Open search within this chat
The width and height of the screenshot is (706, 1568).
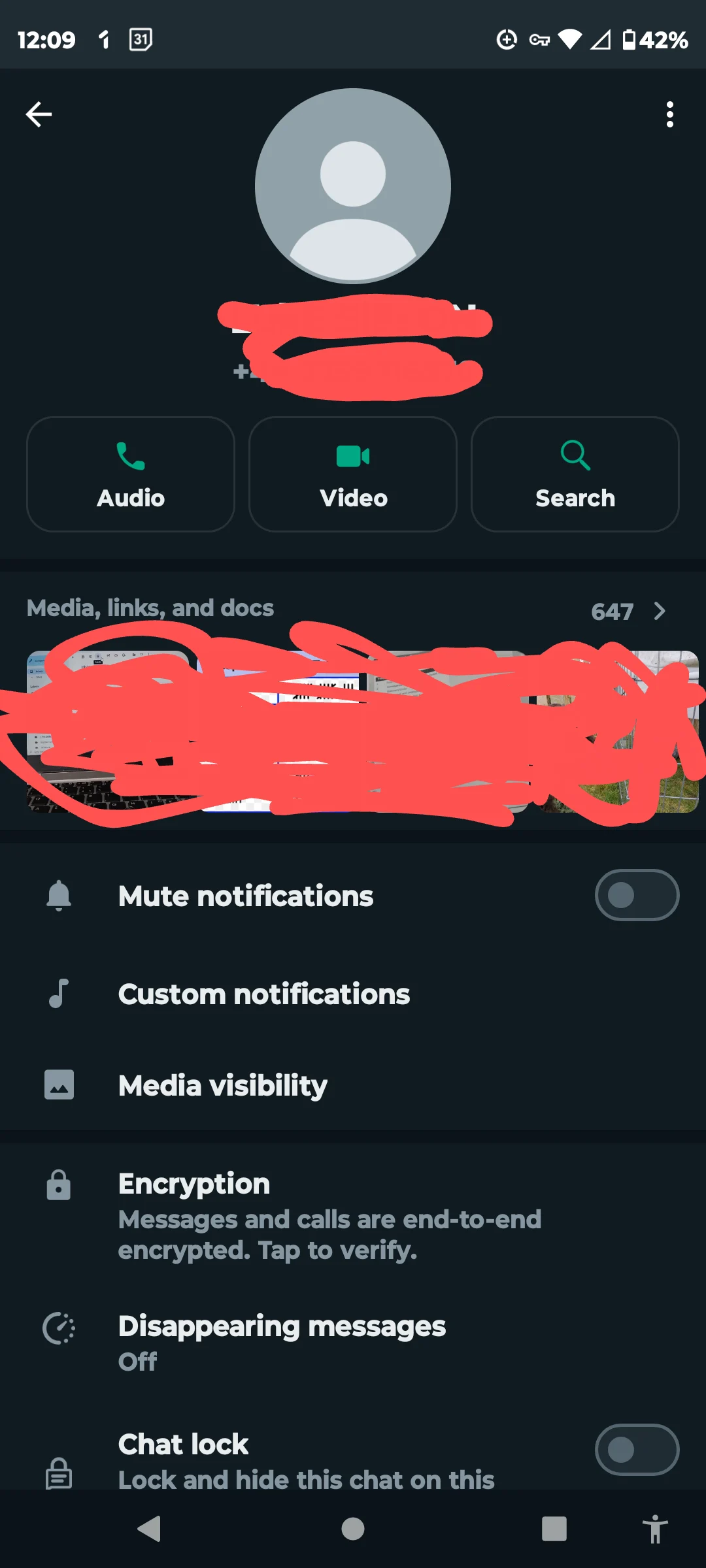pos(575,474)
